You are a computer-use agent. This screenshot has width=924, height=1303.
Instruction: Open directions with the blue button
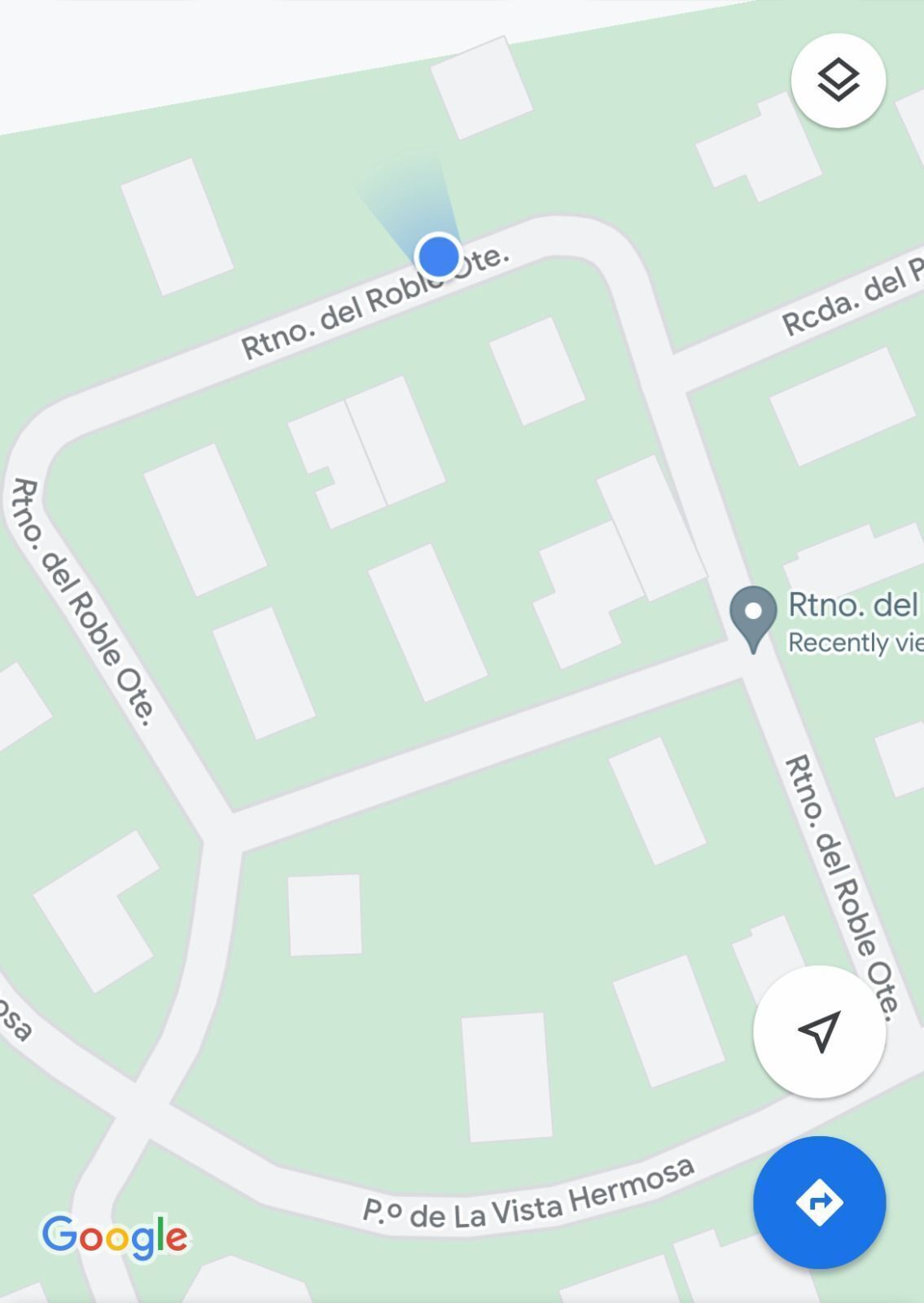pyautogui.click(x=819, y=1202)
